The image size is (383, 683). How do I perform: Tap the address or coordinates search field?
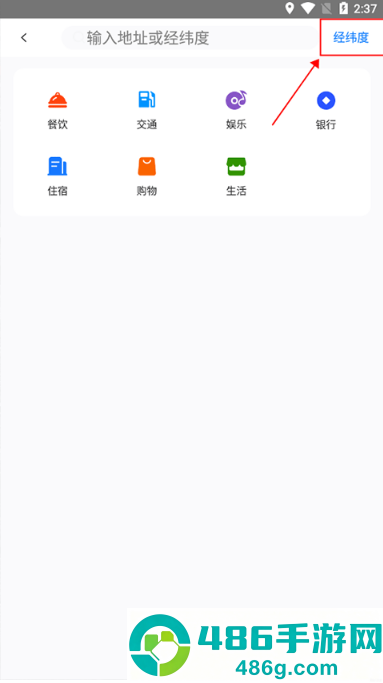click(x=191, y=38)
